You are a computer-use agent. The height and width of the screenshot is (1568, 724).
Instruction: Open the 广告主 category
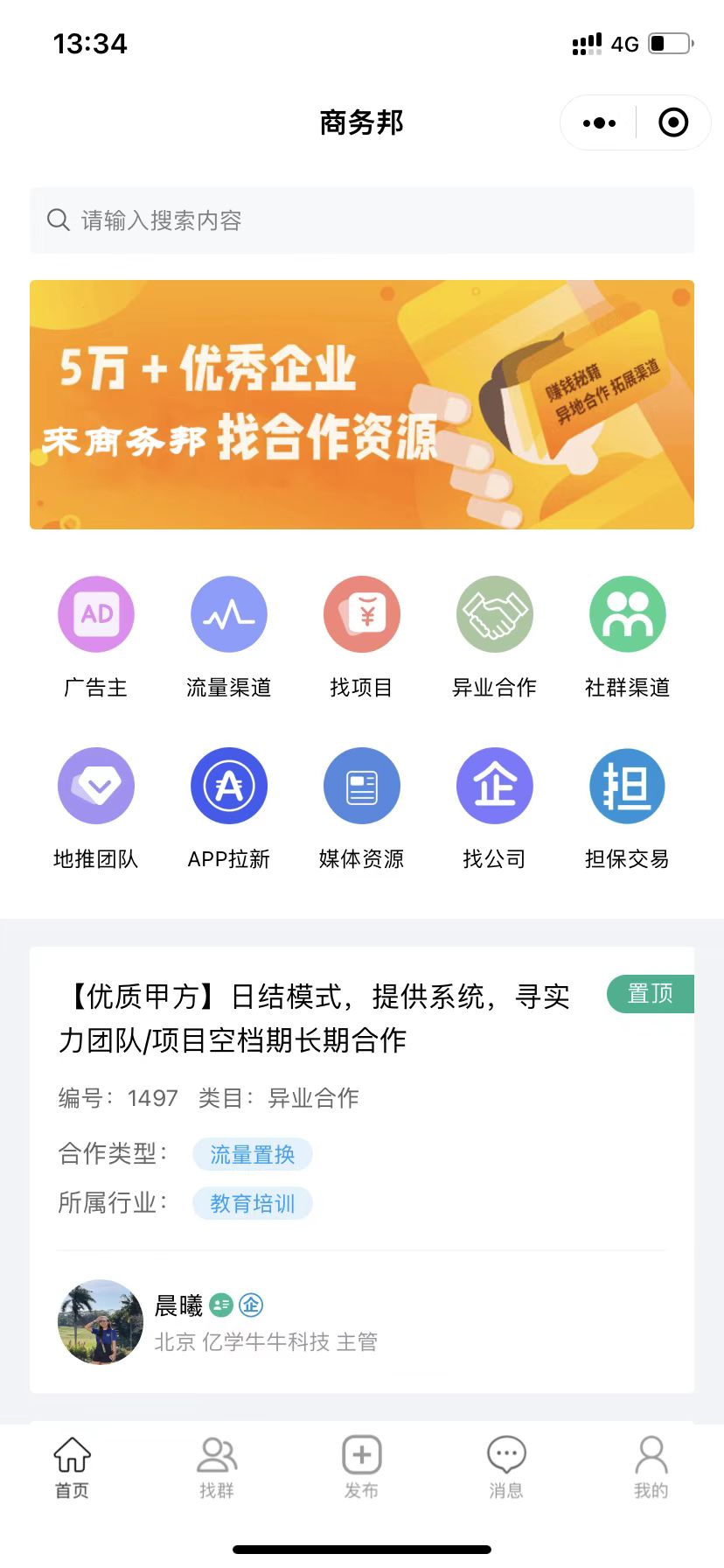tap(96, 614)
